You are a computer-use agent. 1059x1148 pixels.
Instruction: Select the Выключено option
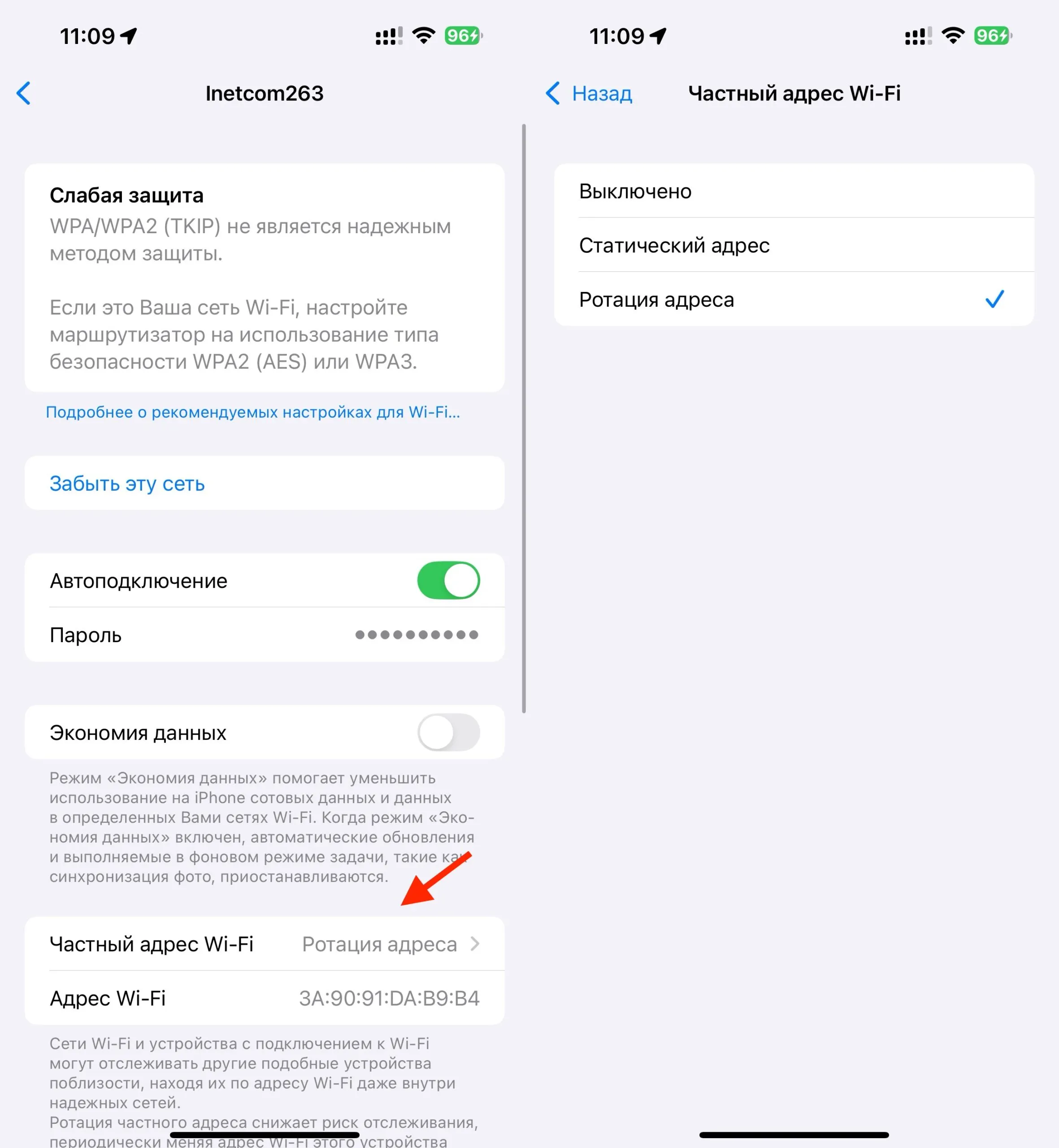pos(794,191)
